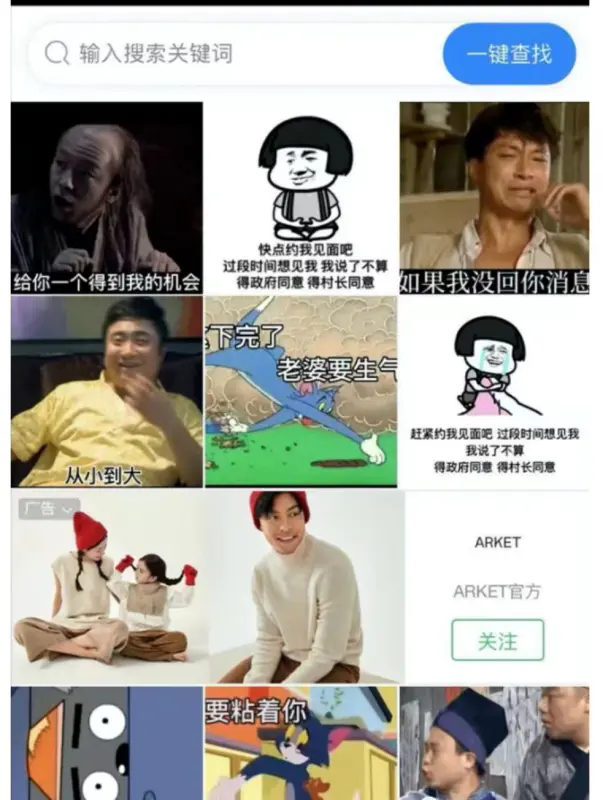Select the cartoon meme captioned 快点约我见面吧
This screenshot has width=603, height=800.
[x=301, y=198]
